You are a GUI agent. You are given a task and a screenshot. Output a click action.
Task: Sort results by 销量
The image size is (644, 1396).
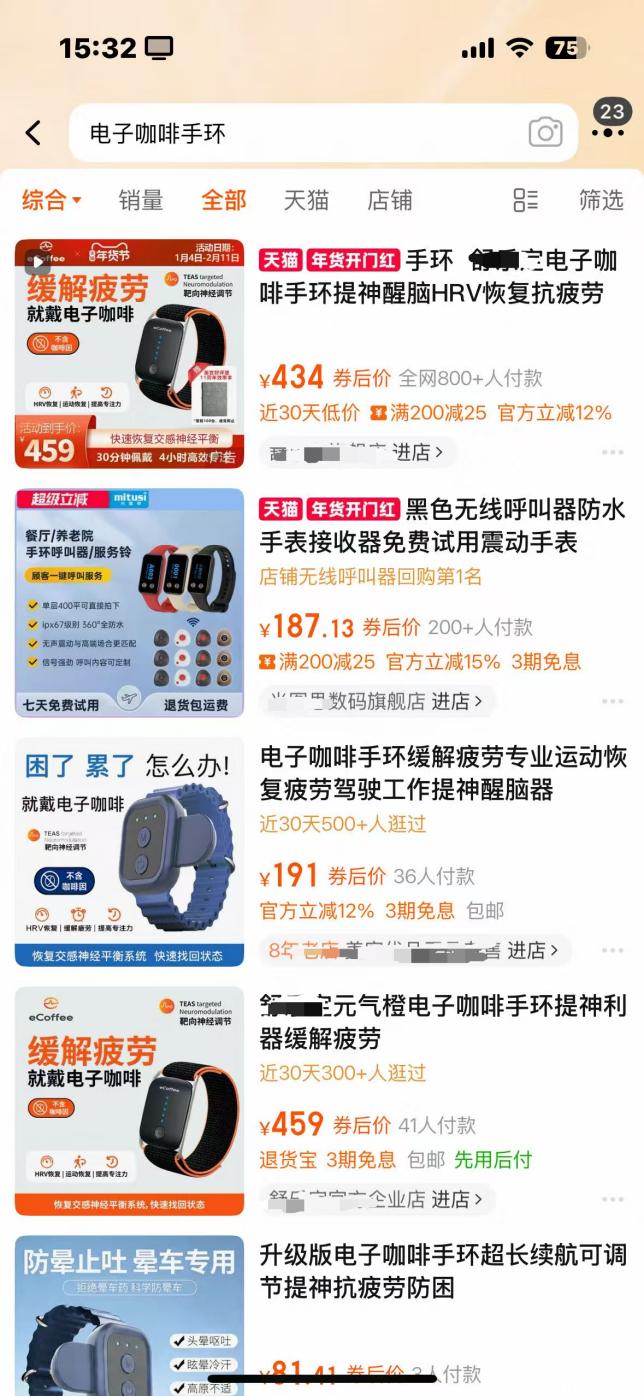pos(140,200)
